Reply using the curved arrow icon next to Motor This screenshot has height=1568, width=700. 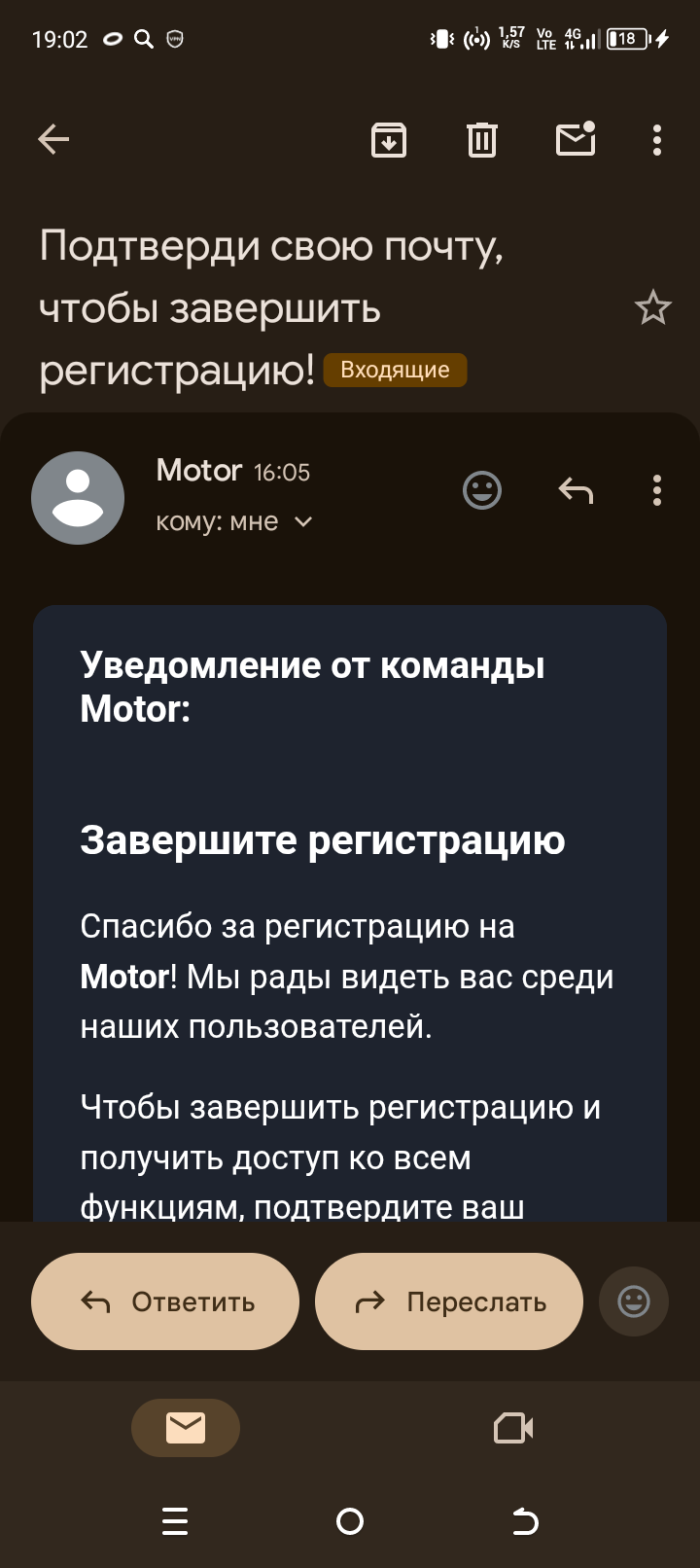[x=576, y=490]
